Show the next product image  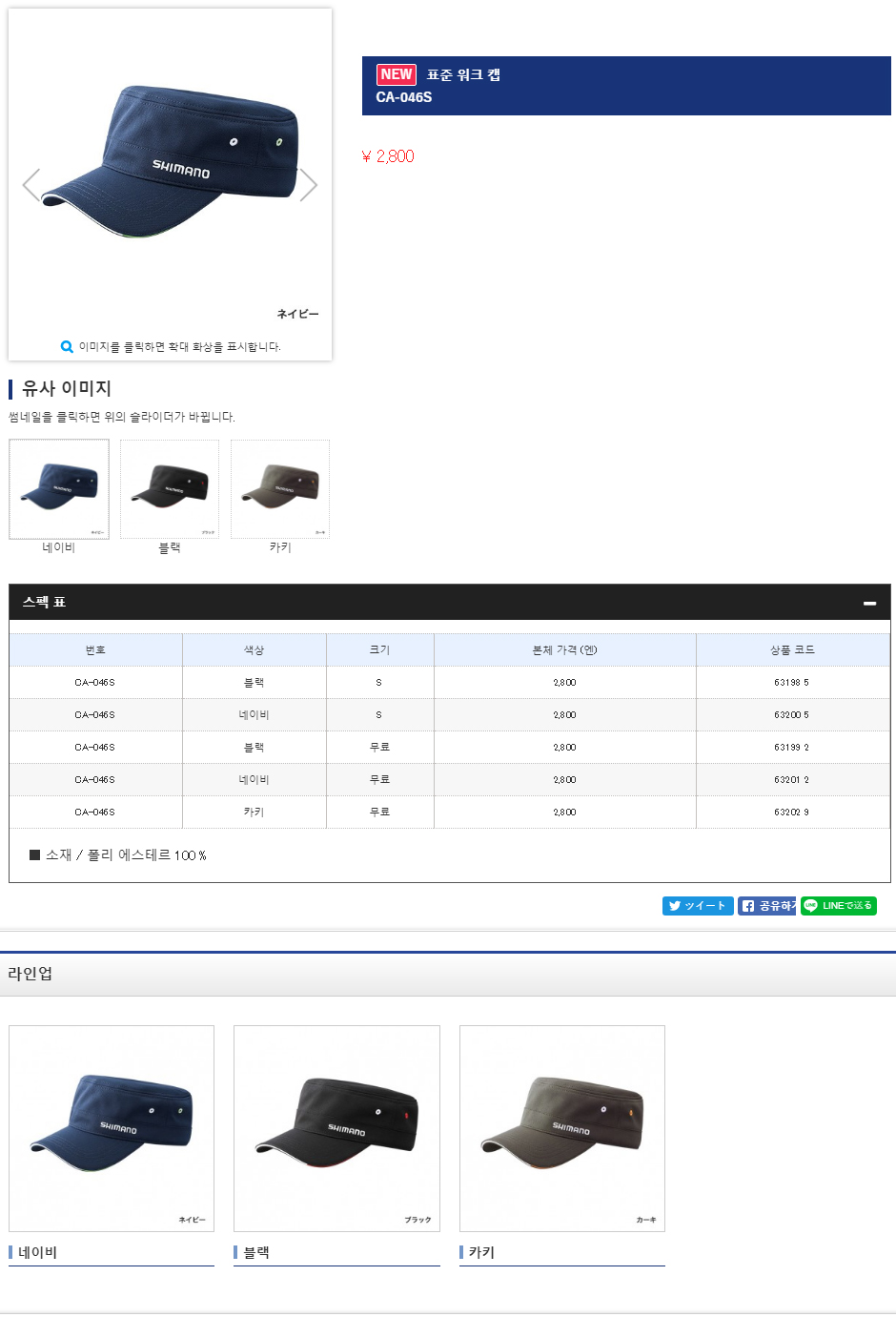(308, 185)
